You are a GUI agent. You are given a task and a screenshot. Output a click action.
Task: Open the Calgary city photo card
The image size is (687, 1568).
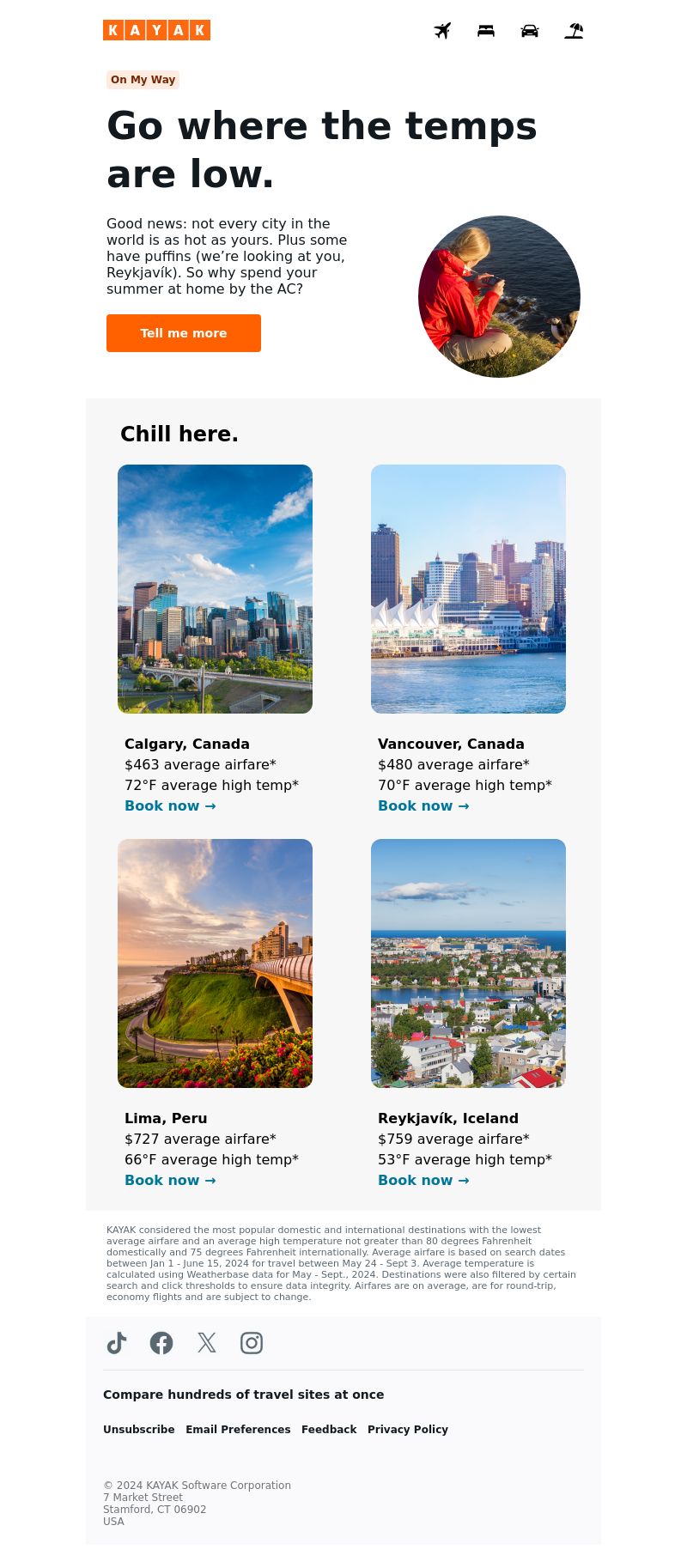pos(215,589)
